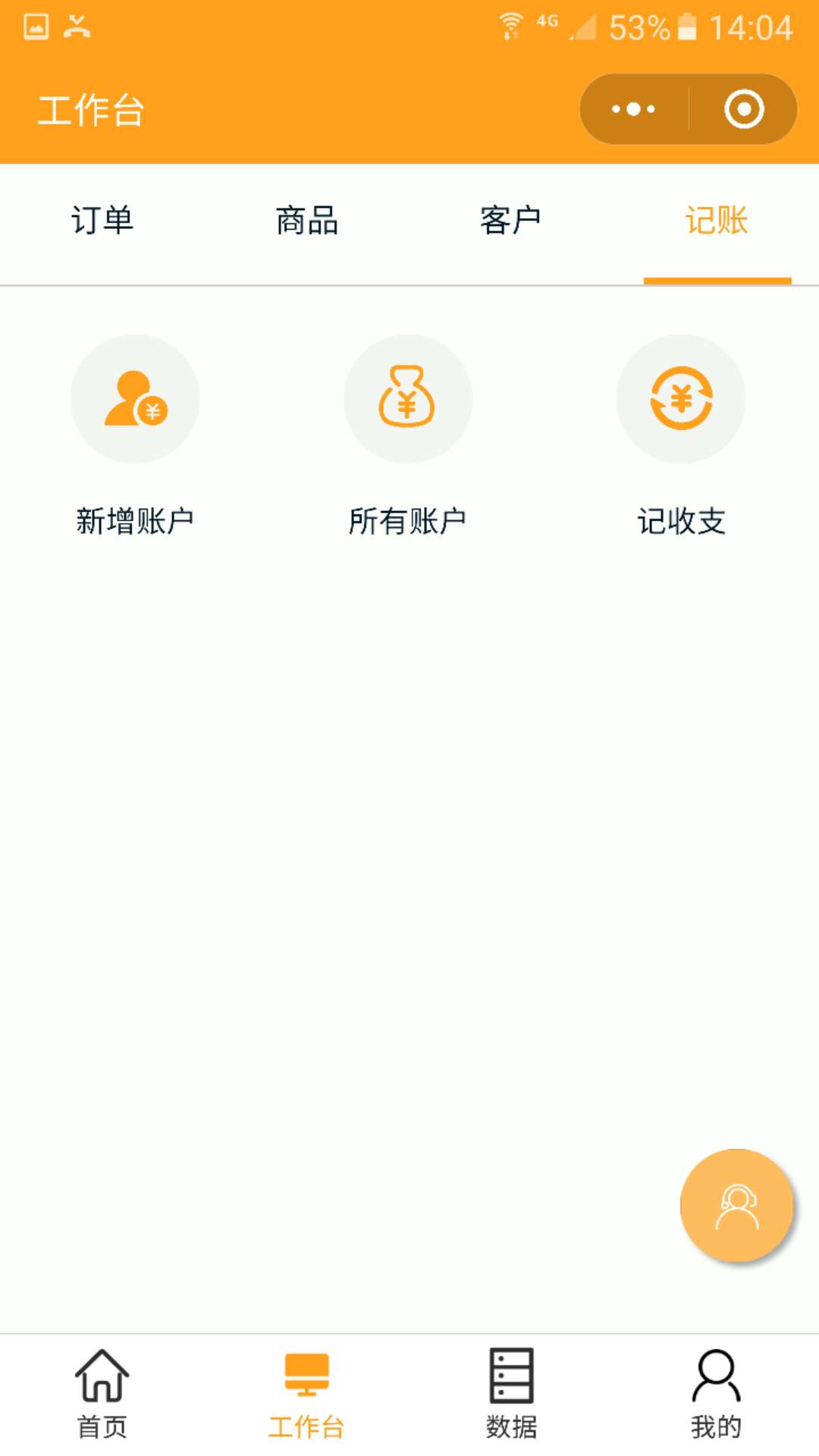This screenshot has height=1456, width=819.
Task: Switch to the 商品 tab
Action: pyautogui.click(x=307, y=221)
